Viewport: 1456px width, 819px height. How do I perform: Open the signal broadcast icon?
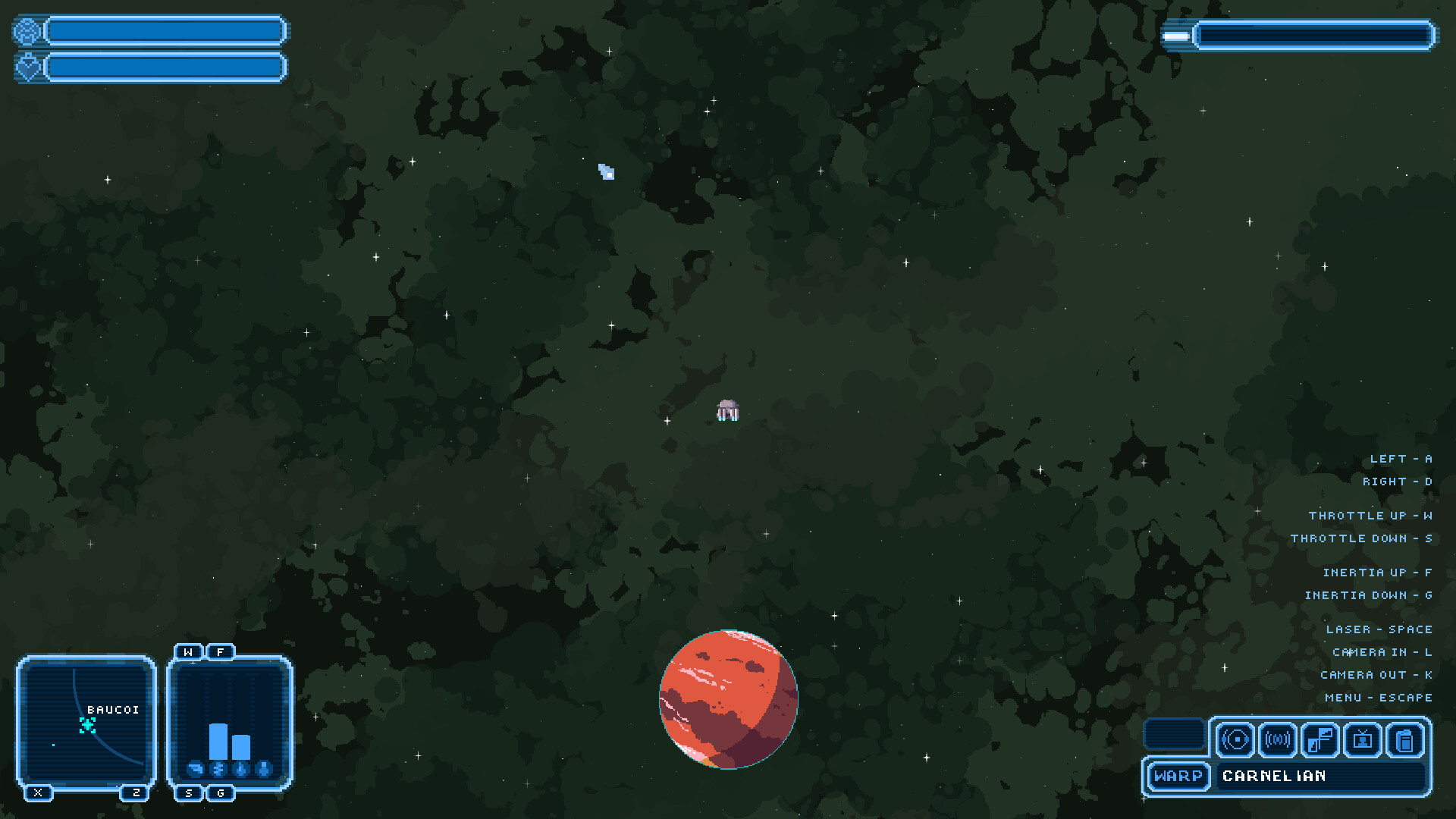1278,739
